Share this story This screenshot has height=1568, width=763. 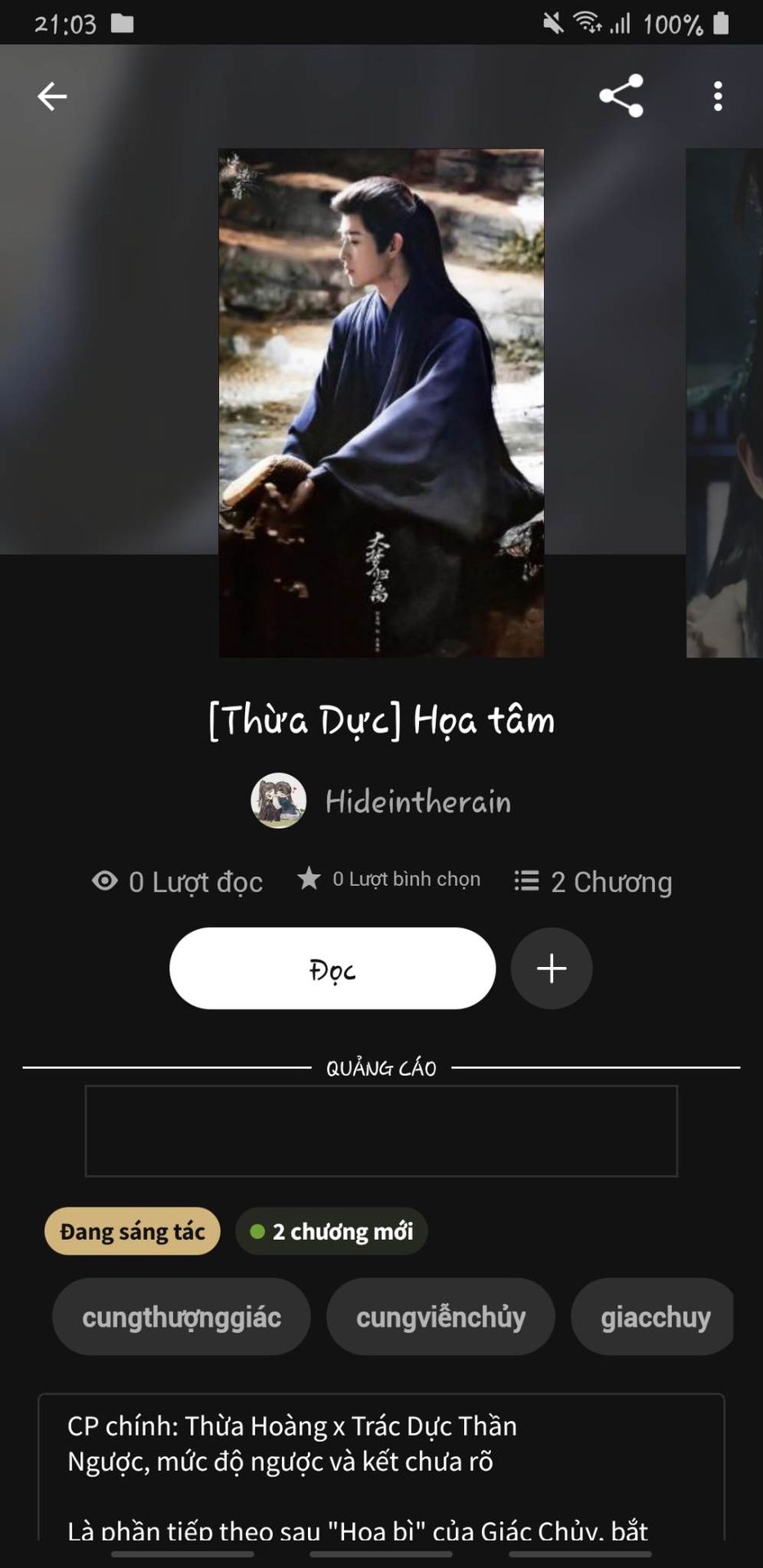click(621, 96)
